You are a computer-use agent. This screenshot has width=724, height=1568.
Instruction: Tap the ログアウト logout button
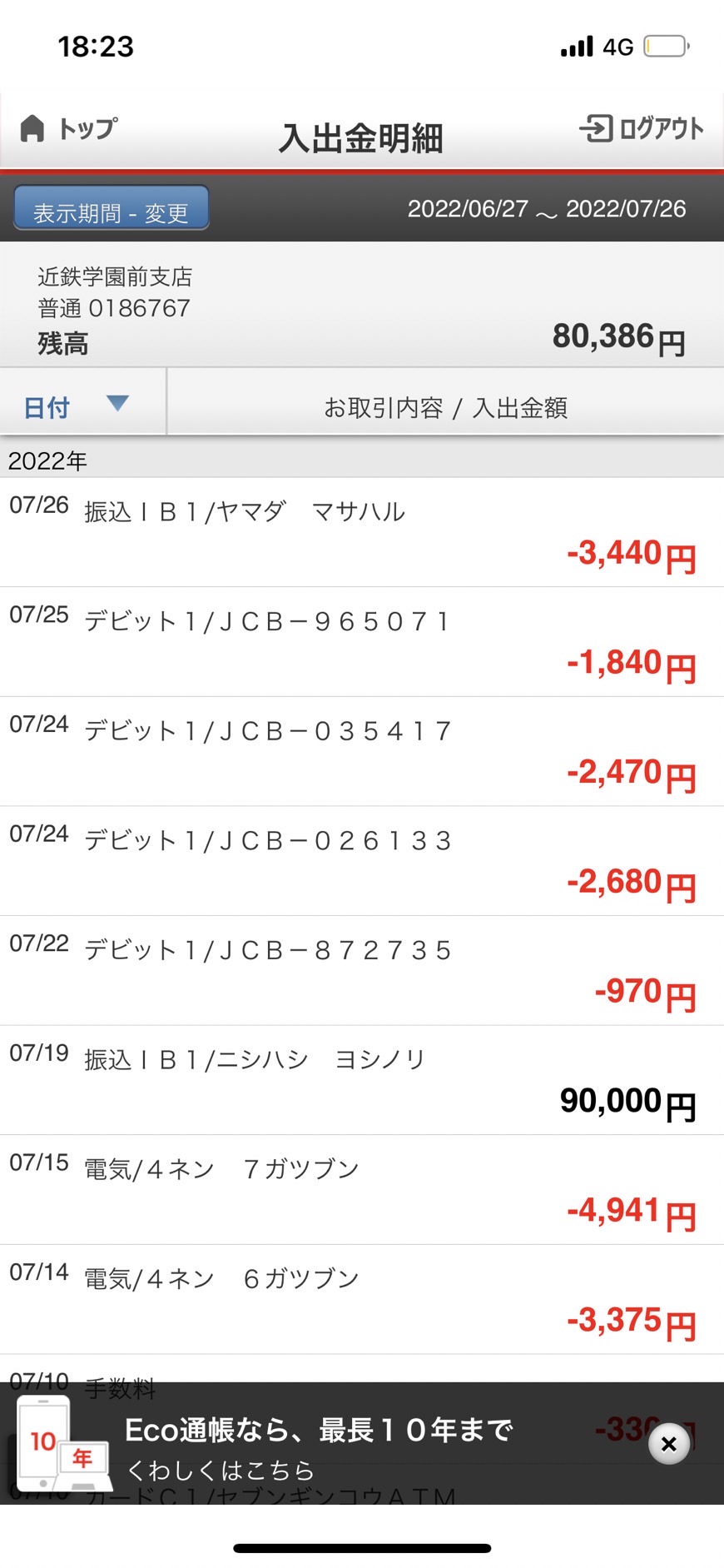tap(641, 128)
